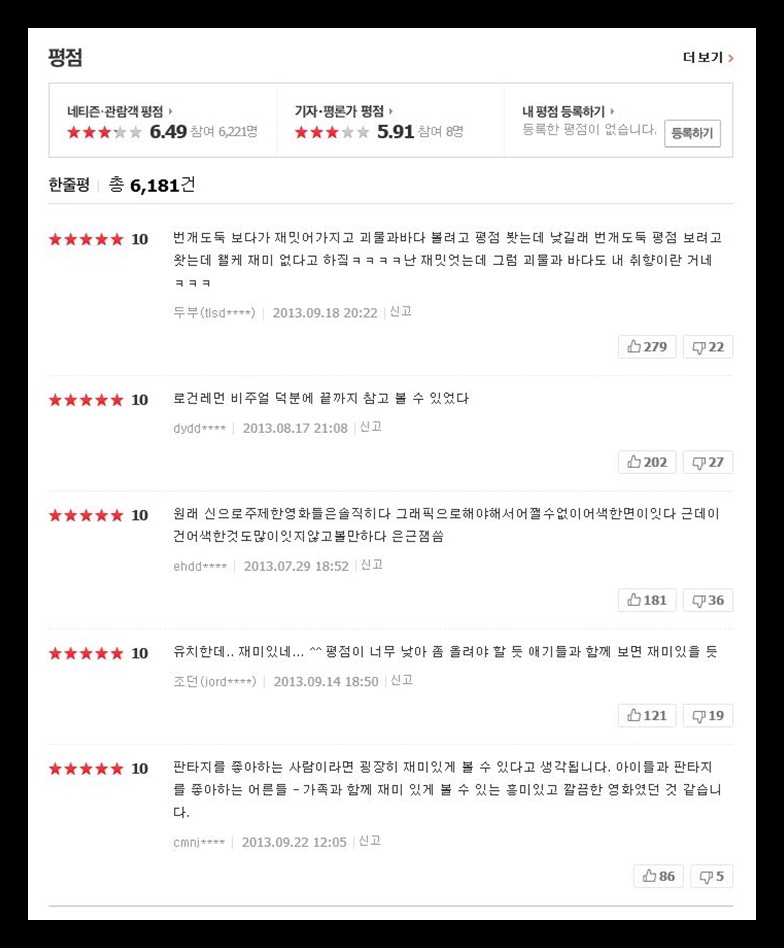Dislike the review by 두부(tlsd****)
The height and width of the screenshot is (948, 784).
[x=708, y=347]
